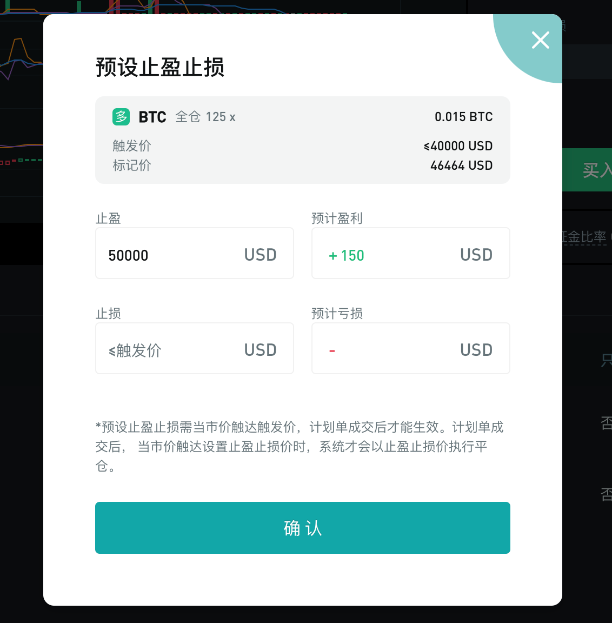This screenshot has height=623, width=612.
Task: Edit the 止盈 take-profit price field
Action: [x=170, y=255]
